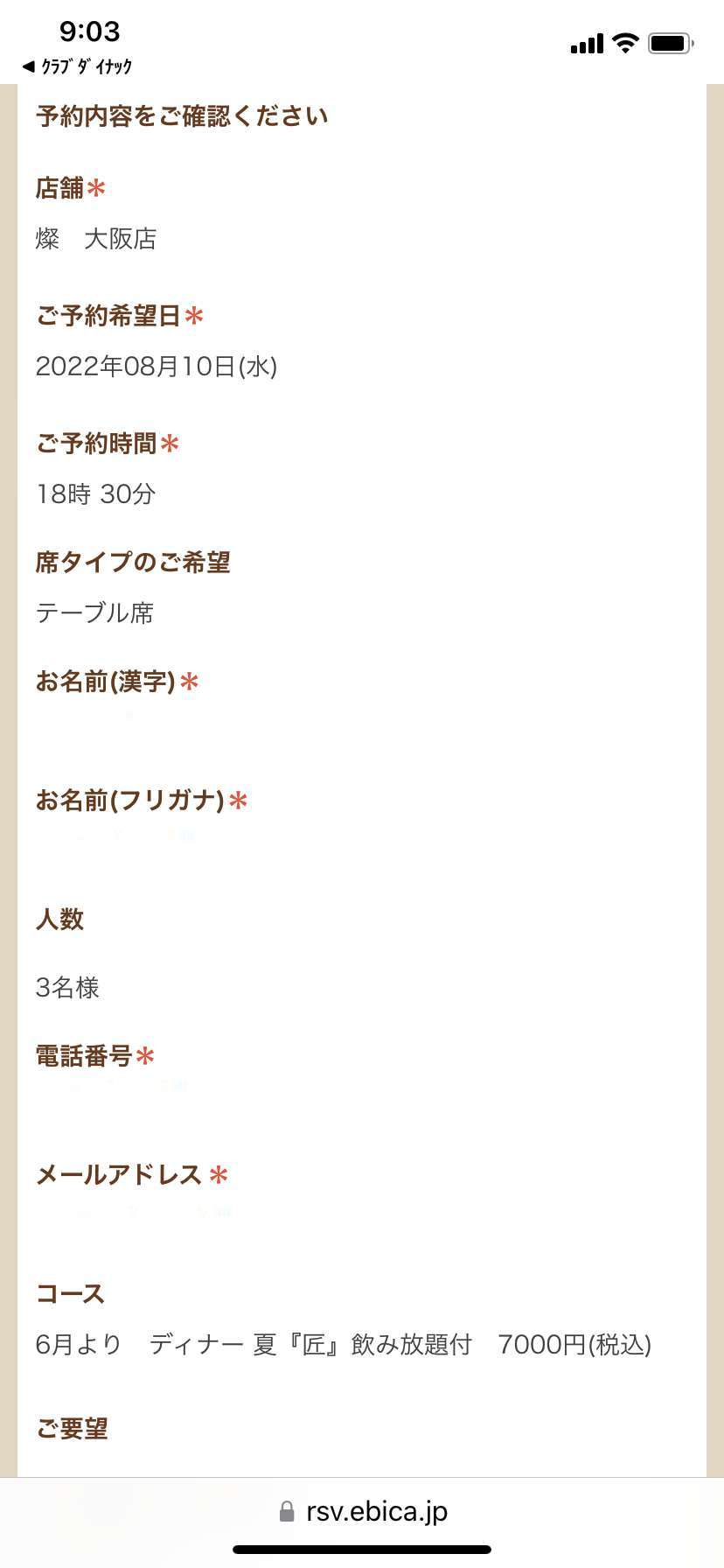Return to the クラブダイナック app

point(77,66)
